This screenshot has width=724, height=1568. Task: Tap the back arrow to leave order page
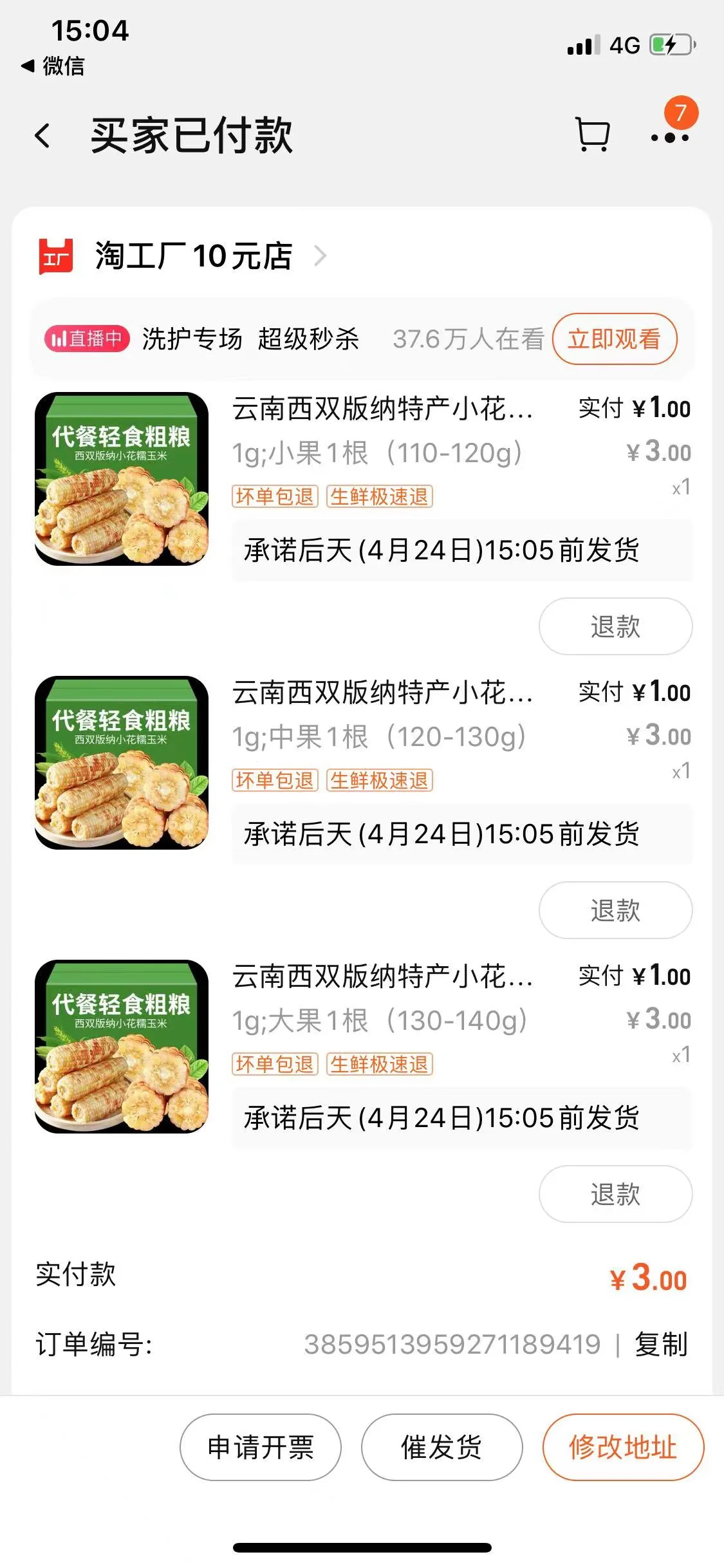[x=41, y=135]
